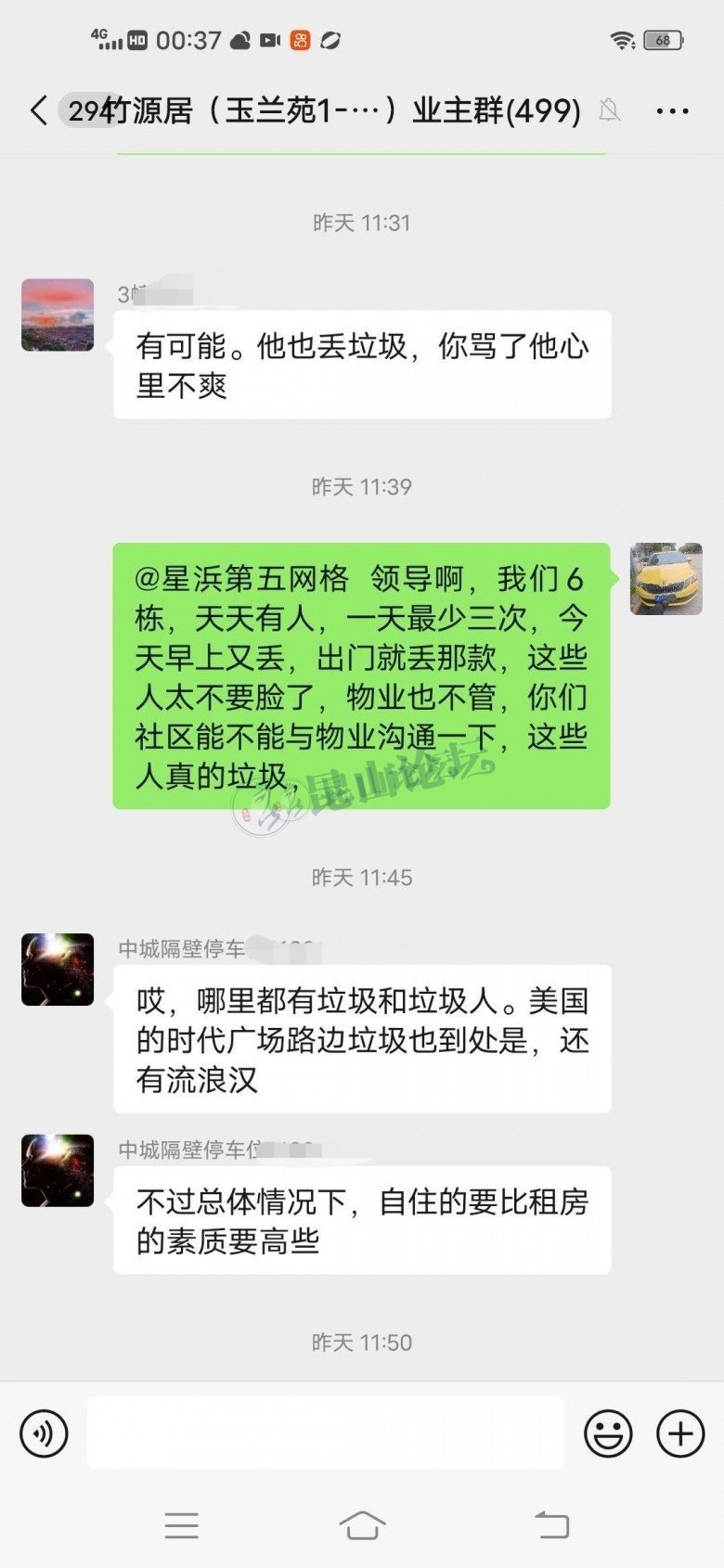This screenshot has width=724, height=1568.
Task: Open the sunset avatar profile
Action: click(58, 315)
